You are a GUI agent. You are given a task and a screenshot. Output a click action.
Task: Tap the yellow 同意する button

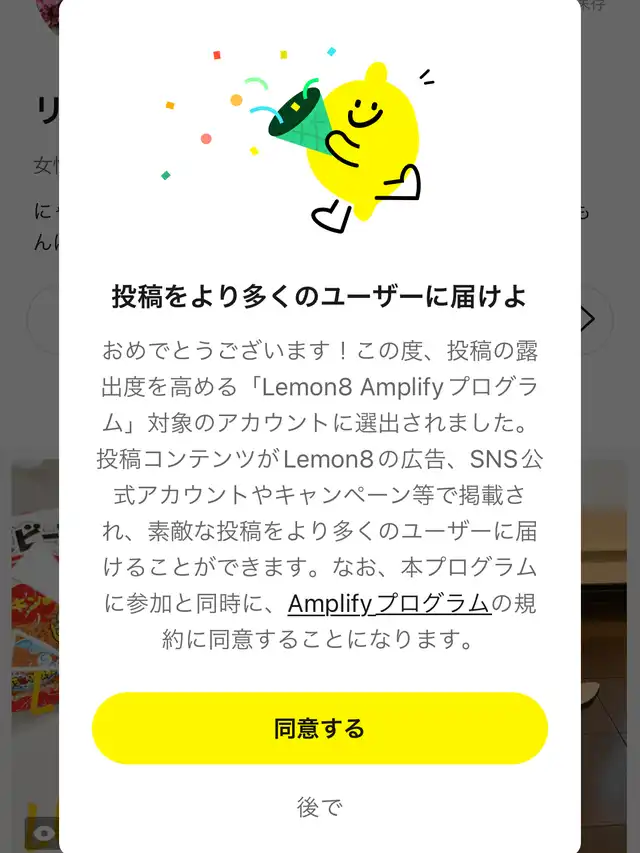pyautogui.click(x=320, y=728)
